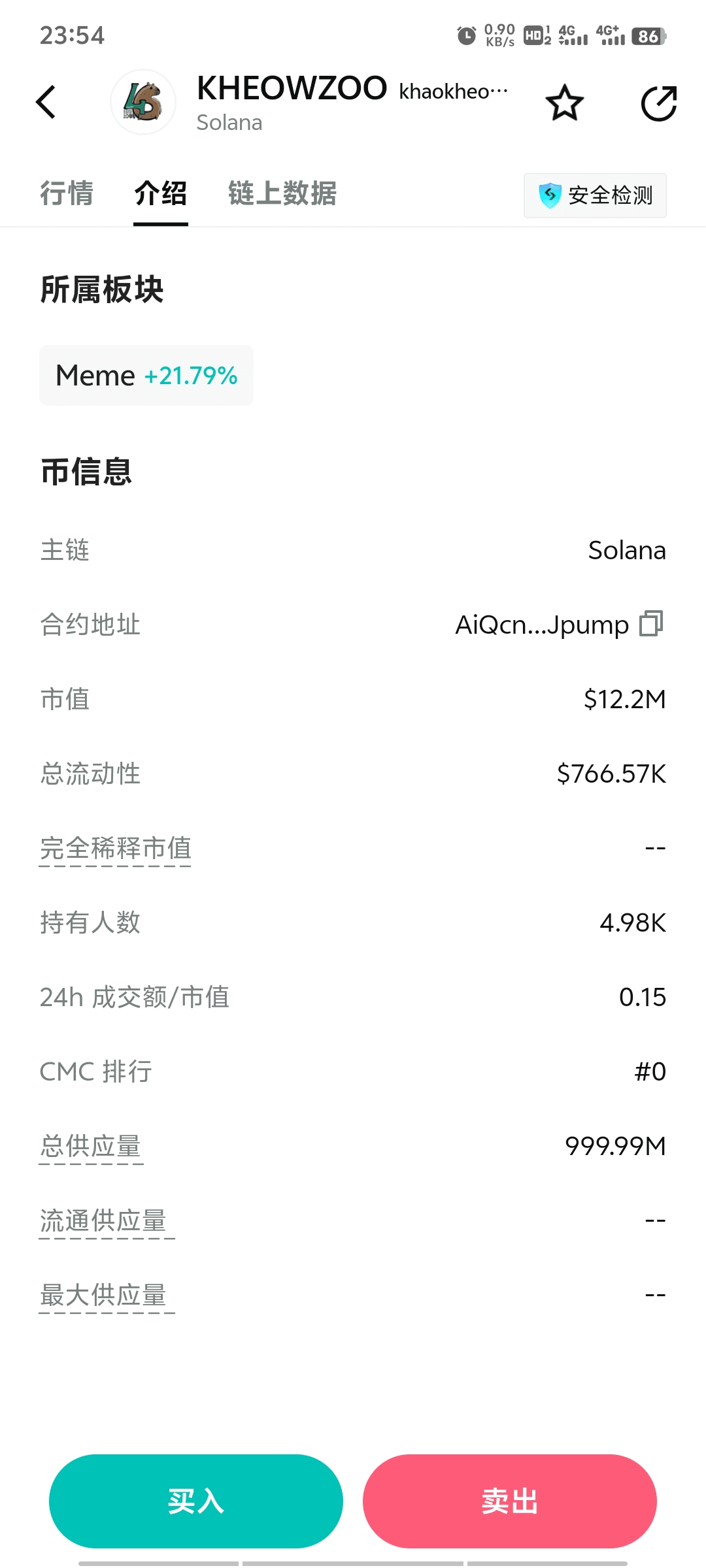
Task: Select the 介绍 tab
Action: click(x=161, y=193)
